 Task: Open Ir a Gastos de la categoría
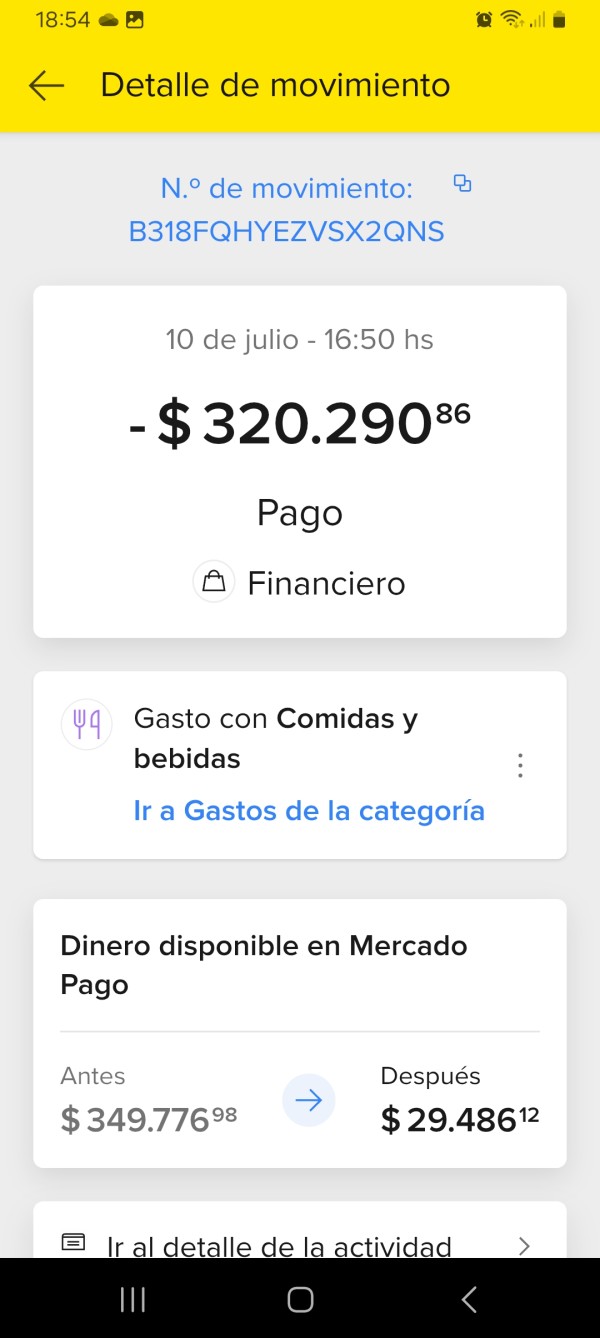pos(309,810)
